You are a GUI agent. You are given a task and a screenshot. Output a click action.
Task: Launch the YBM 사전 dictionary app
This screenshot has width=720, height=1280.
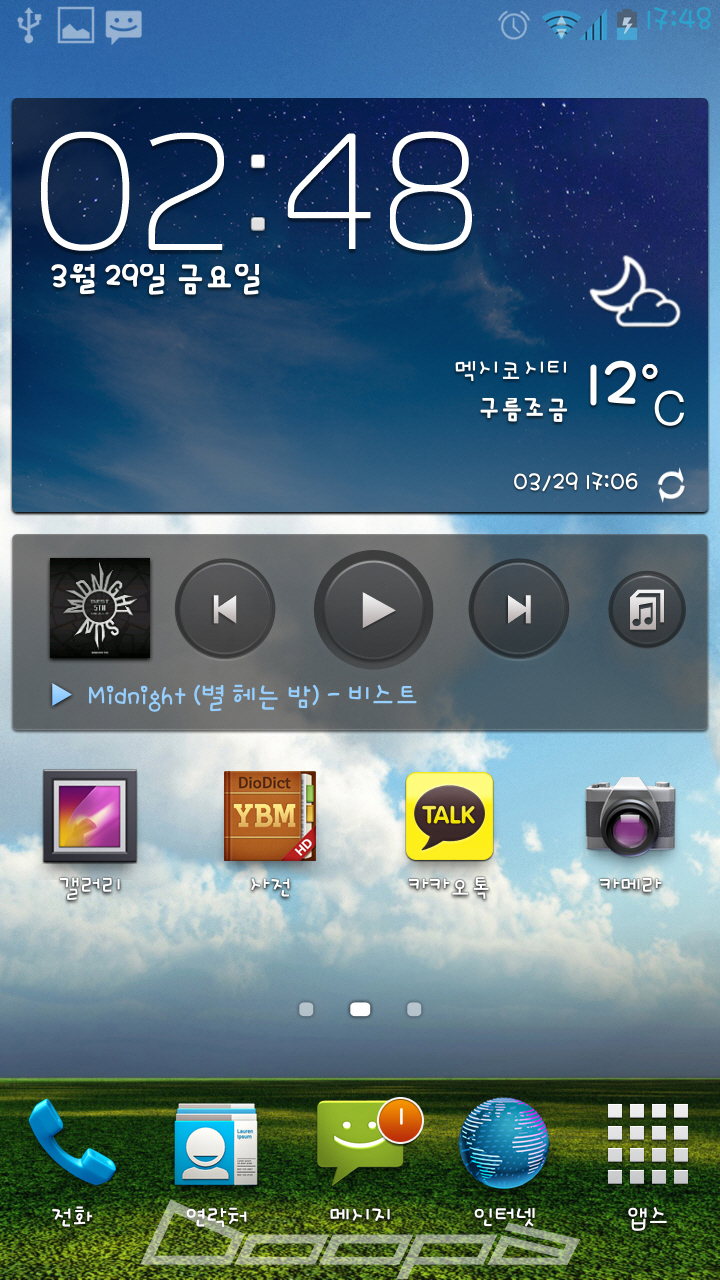(269, 817)
